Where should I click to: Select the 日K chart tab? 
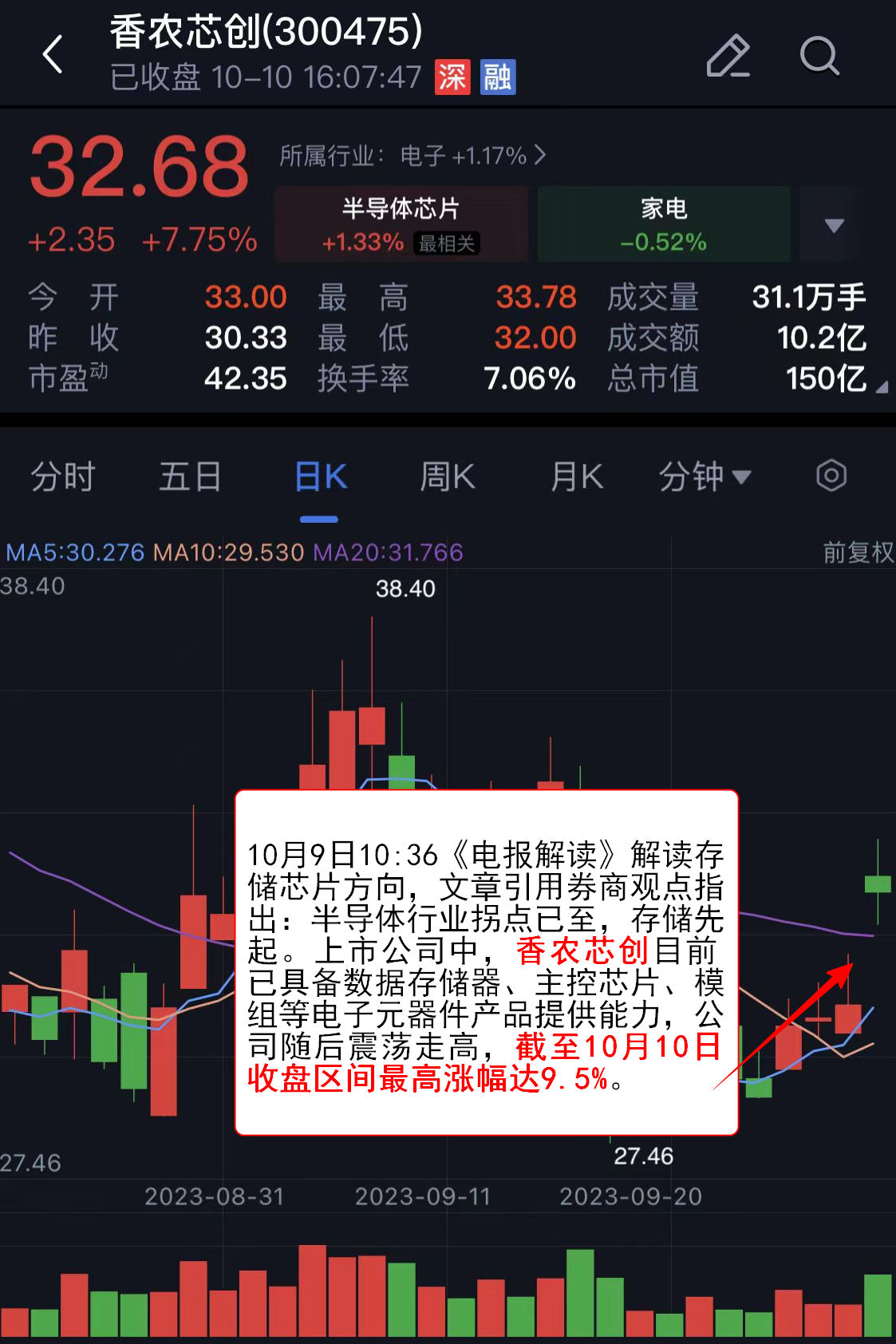[320, 477]
